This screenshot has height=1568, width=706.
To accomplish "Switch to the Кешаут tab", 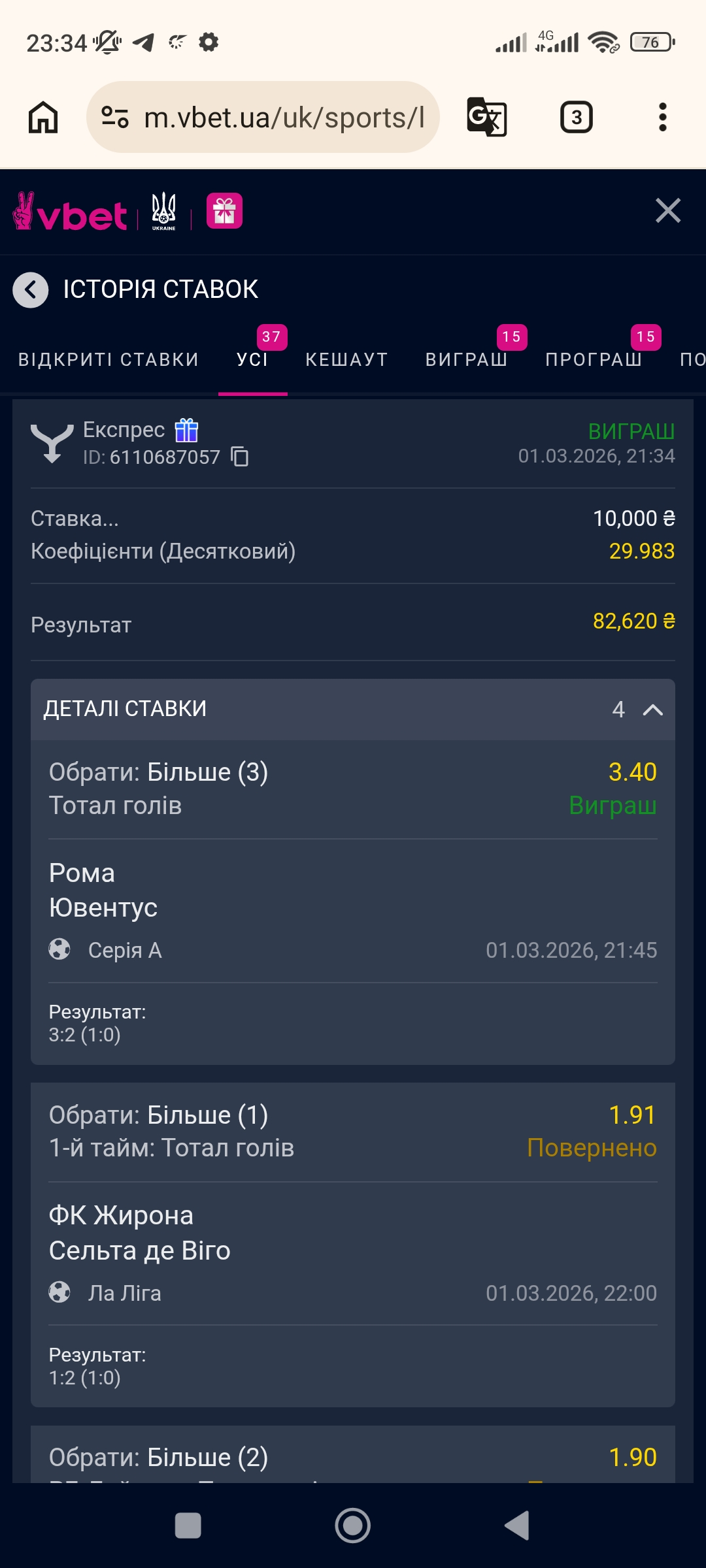I will [346, 359].
